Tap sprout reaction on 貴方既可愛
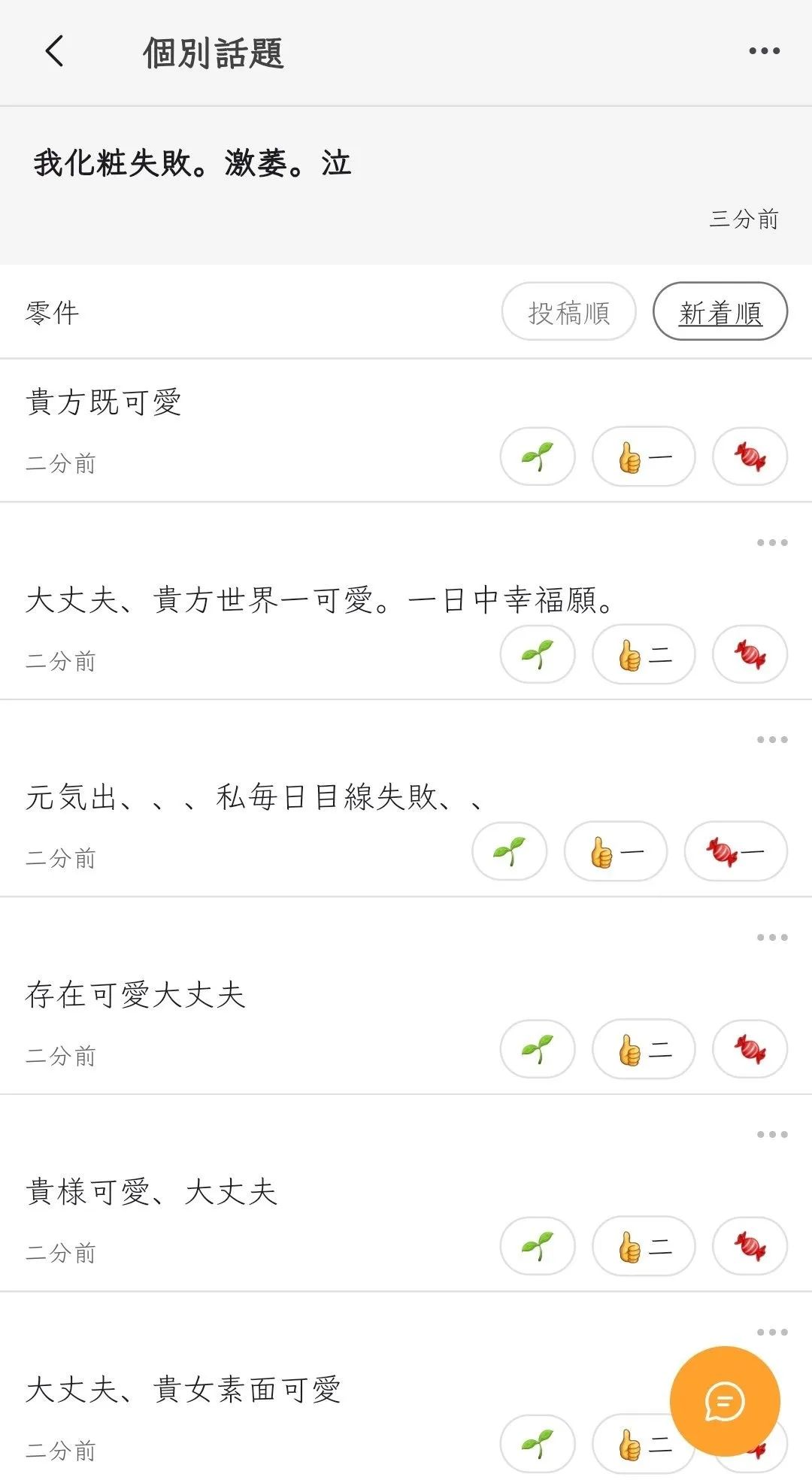Screen dimensions: 812x1480 tap(538, 456)
